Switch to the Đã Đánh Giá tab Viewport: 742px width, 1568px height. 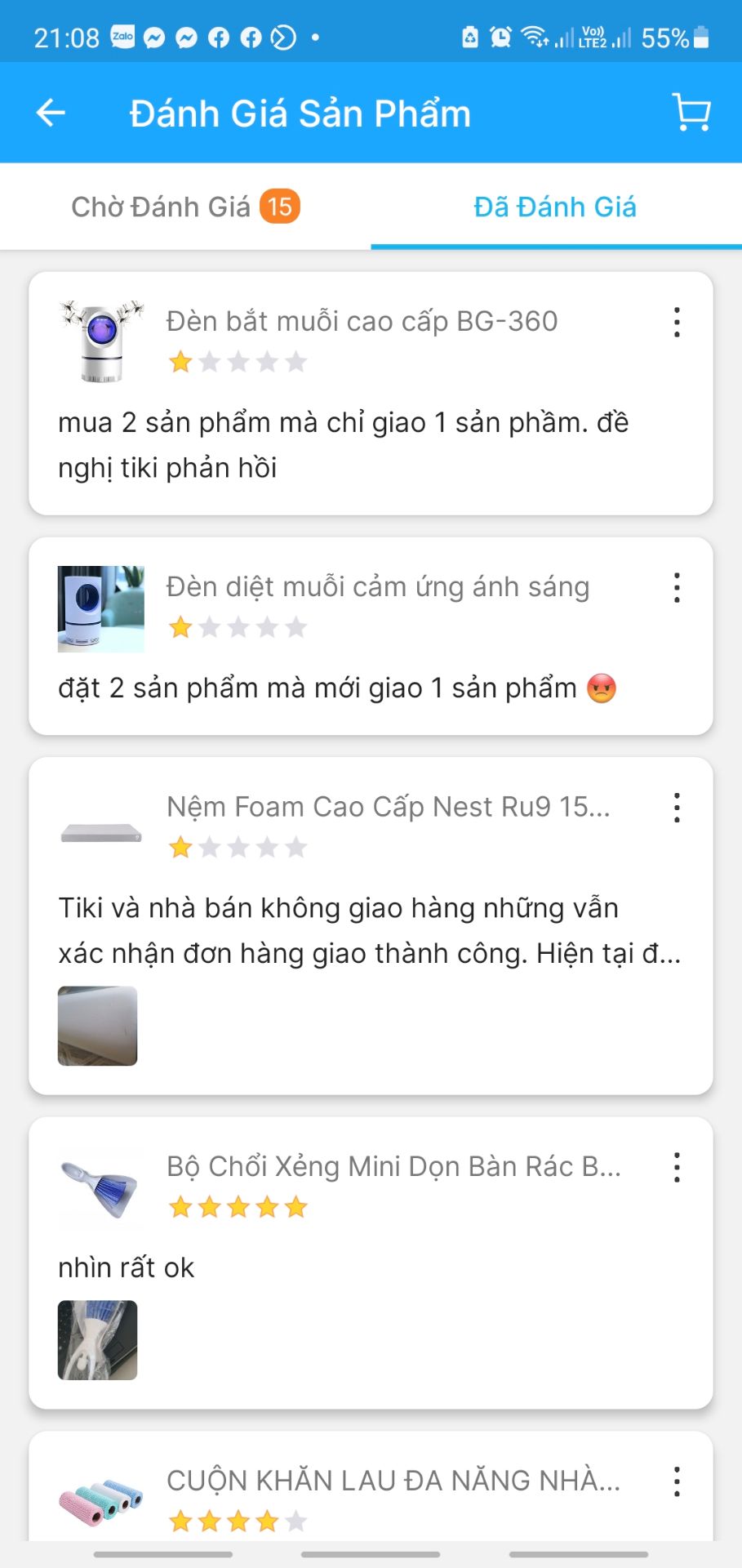[x=555, y=206]
